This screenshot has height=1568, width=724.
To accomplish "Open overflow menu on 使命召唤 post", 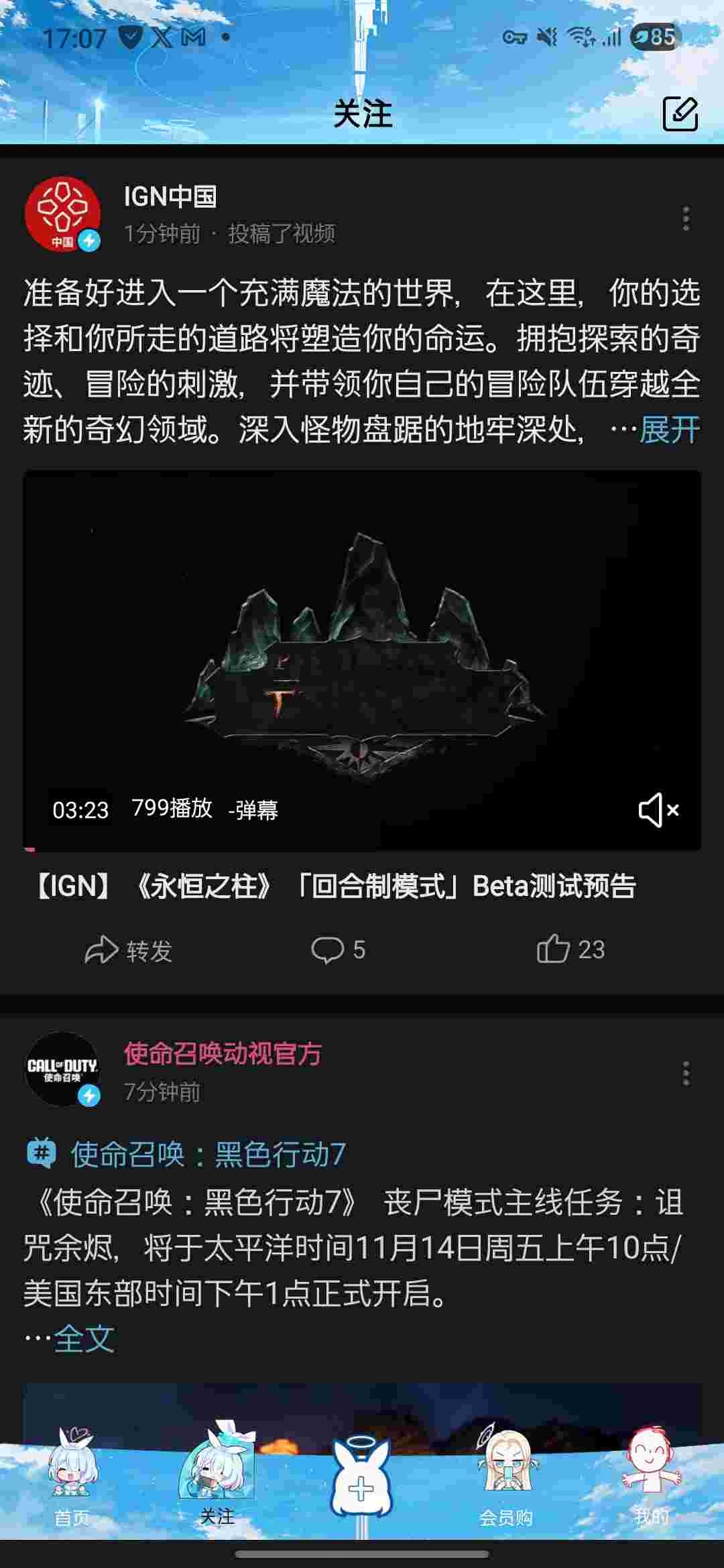I will pyautogui.click(x=685, y=1073).
